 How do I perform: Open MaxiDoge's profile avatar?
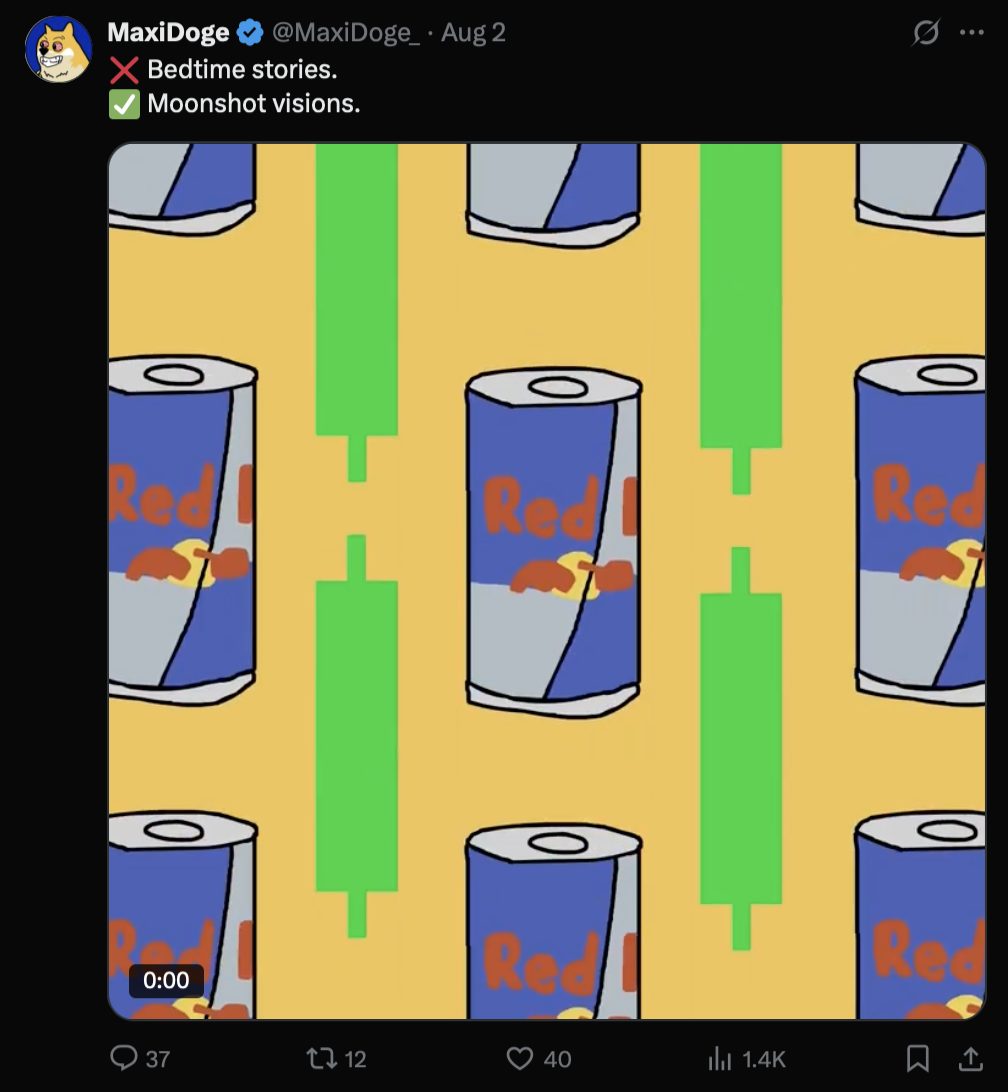click(x=58, y=49)
